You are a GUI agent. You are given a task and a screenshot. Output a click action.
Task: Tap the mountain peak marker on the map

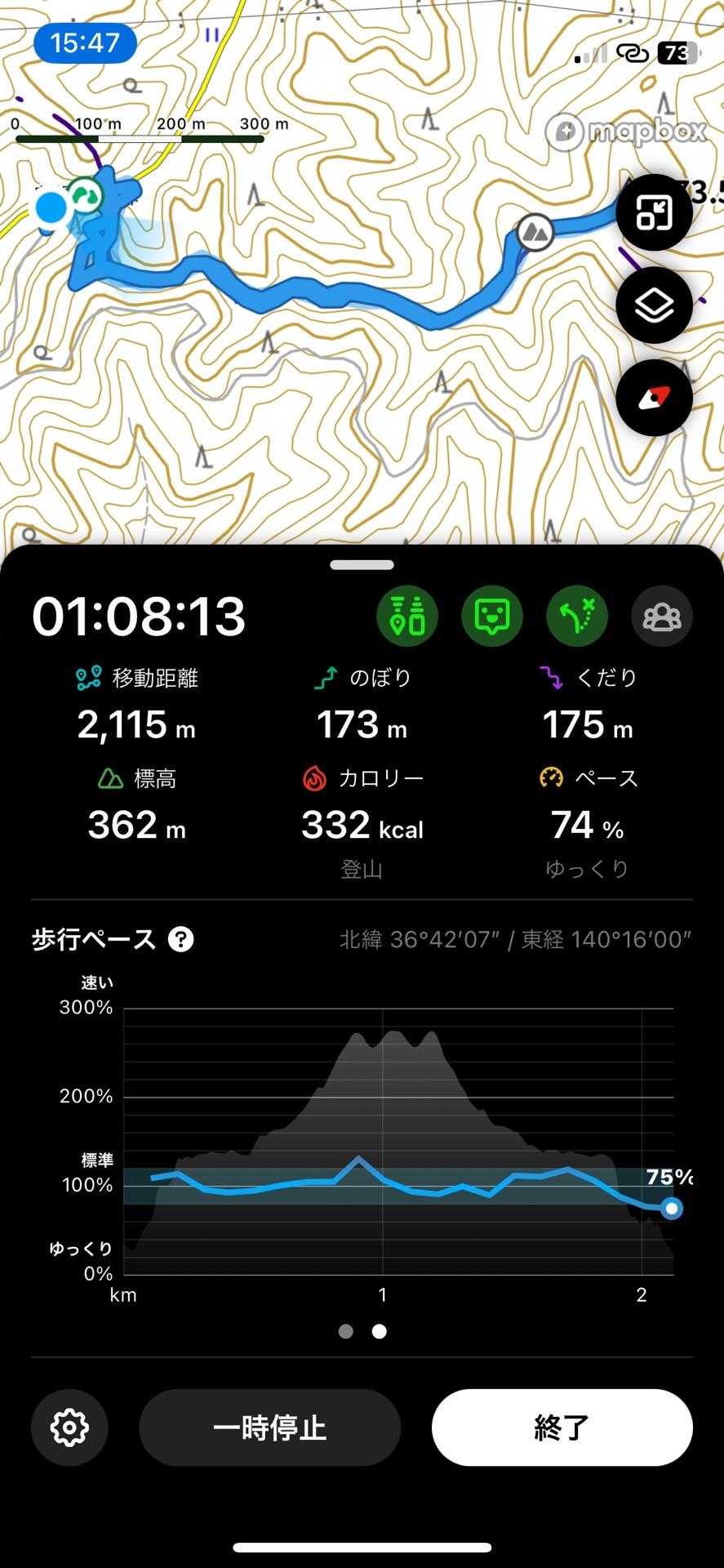[535, 232]
